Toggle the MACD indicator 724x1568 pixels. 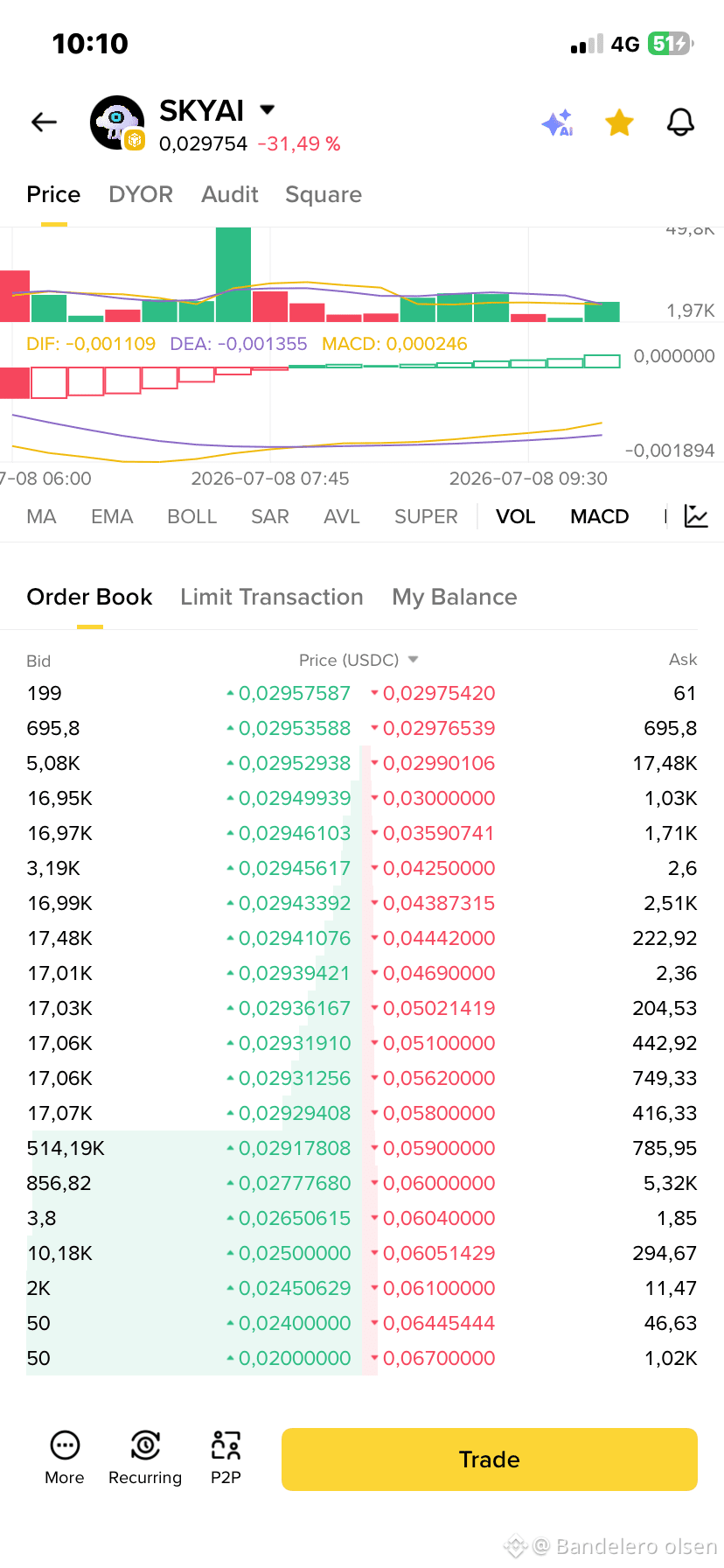599,516
